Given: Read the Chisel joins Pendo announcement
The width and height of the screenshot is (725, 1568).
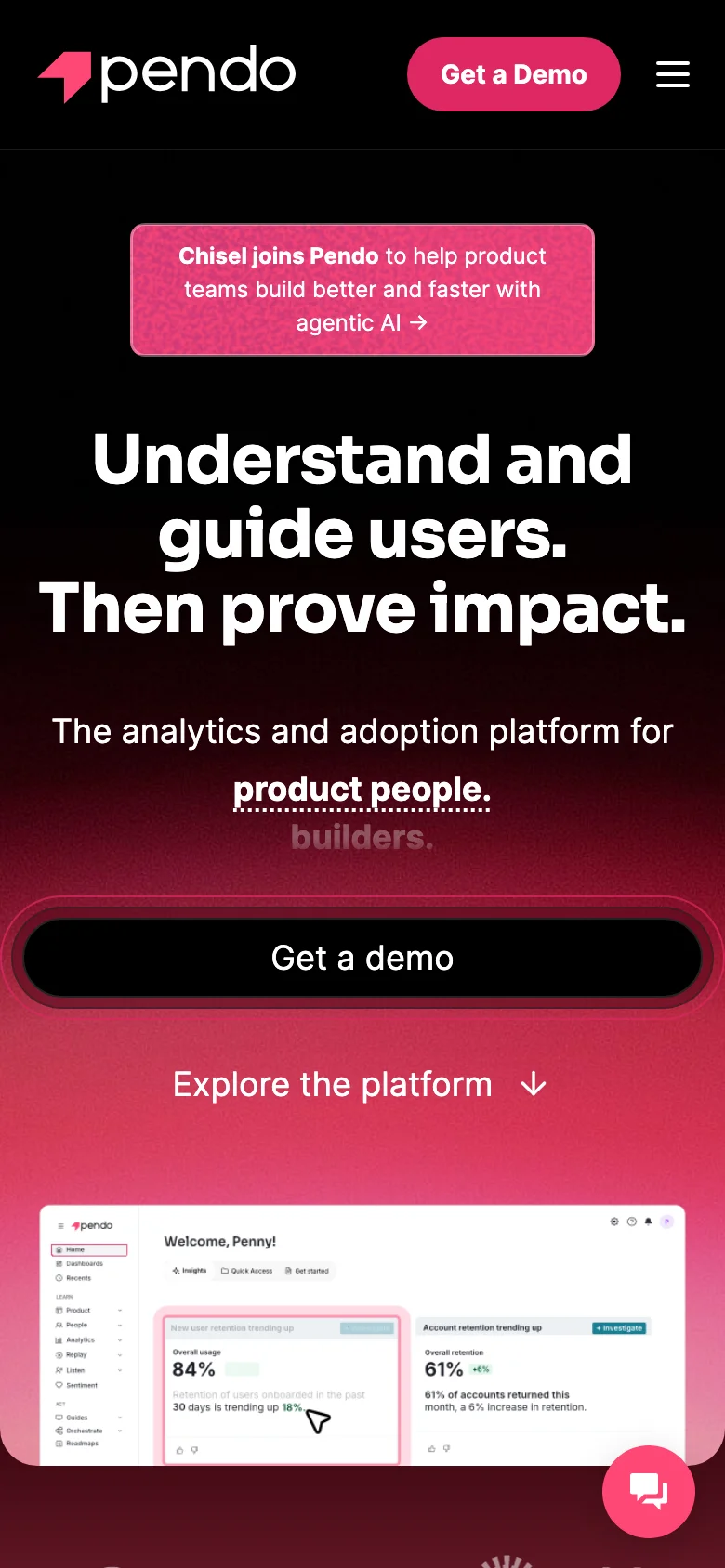Looking at the screenshot, I should click(x=362, y=290).
